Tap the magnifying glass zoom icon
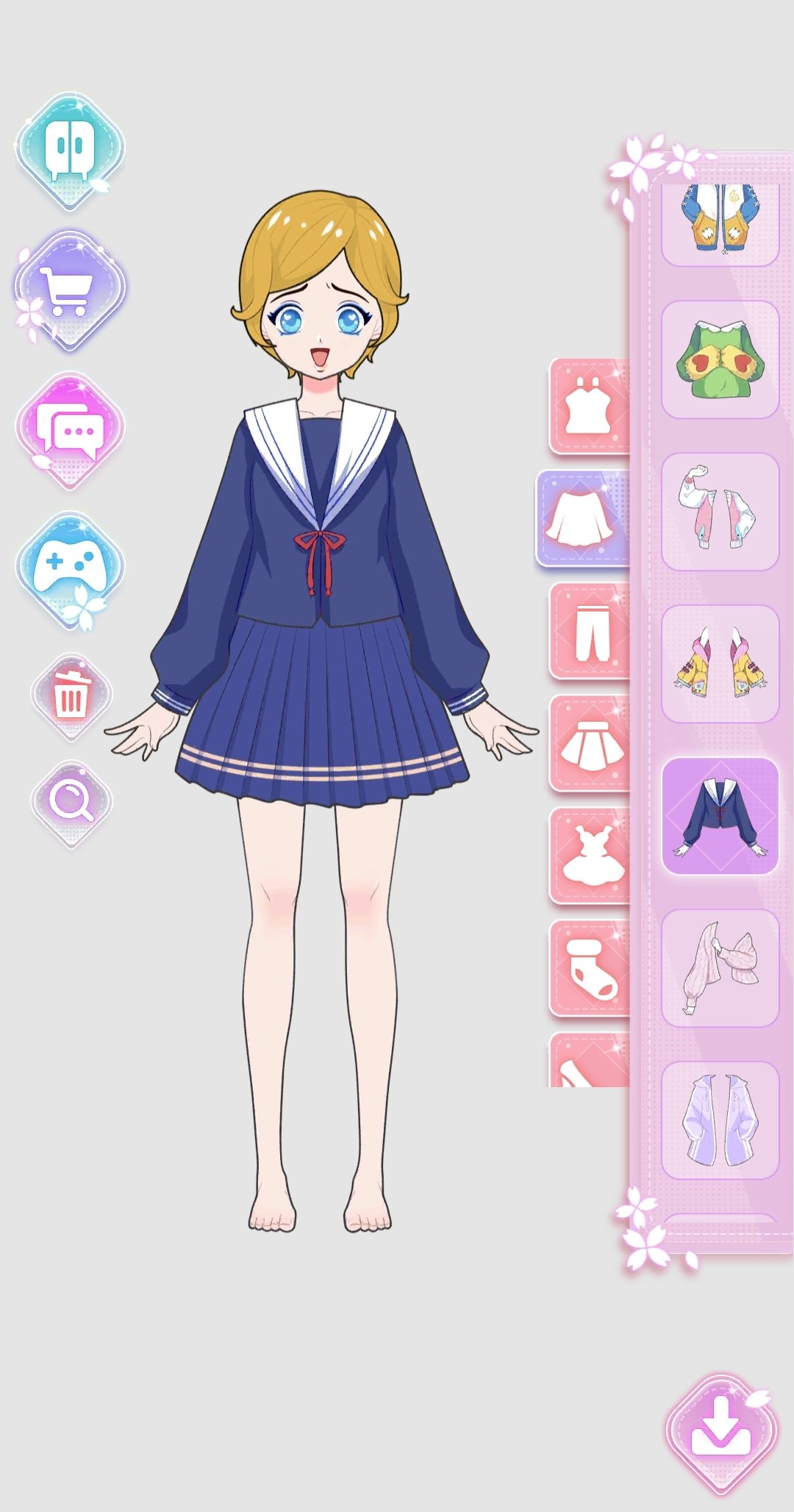The image size is (794, 1512). tap(71, 803)
